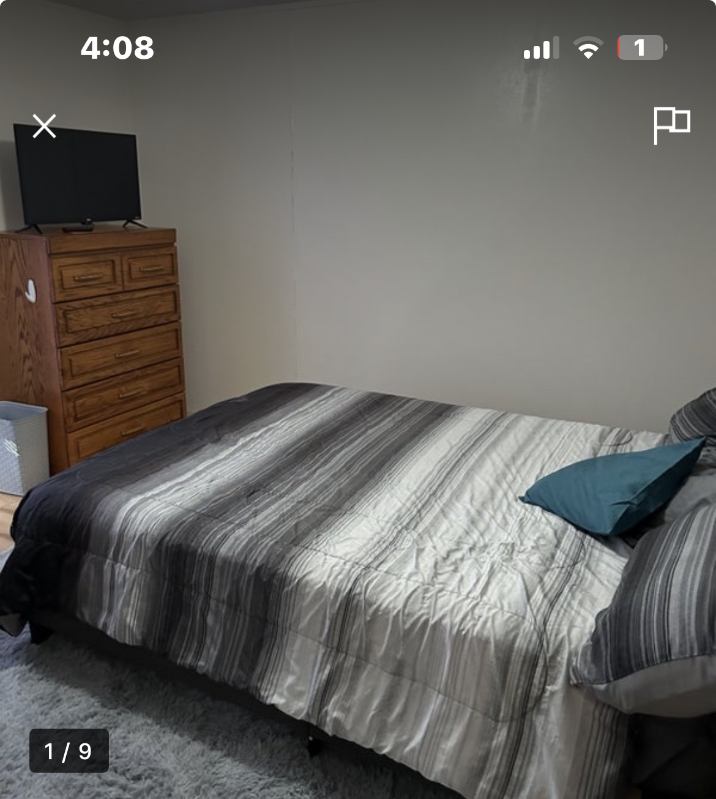Report this photo with the flag icon
The height and width of the screenshot is (799, 716).
[671, 126]
